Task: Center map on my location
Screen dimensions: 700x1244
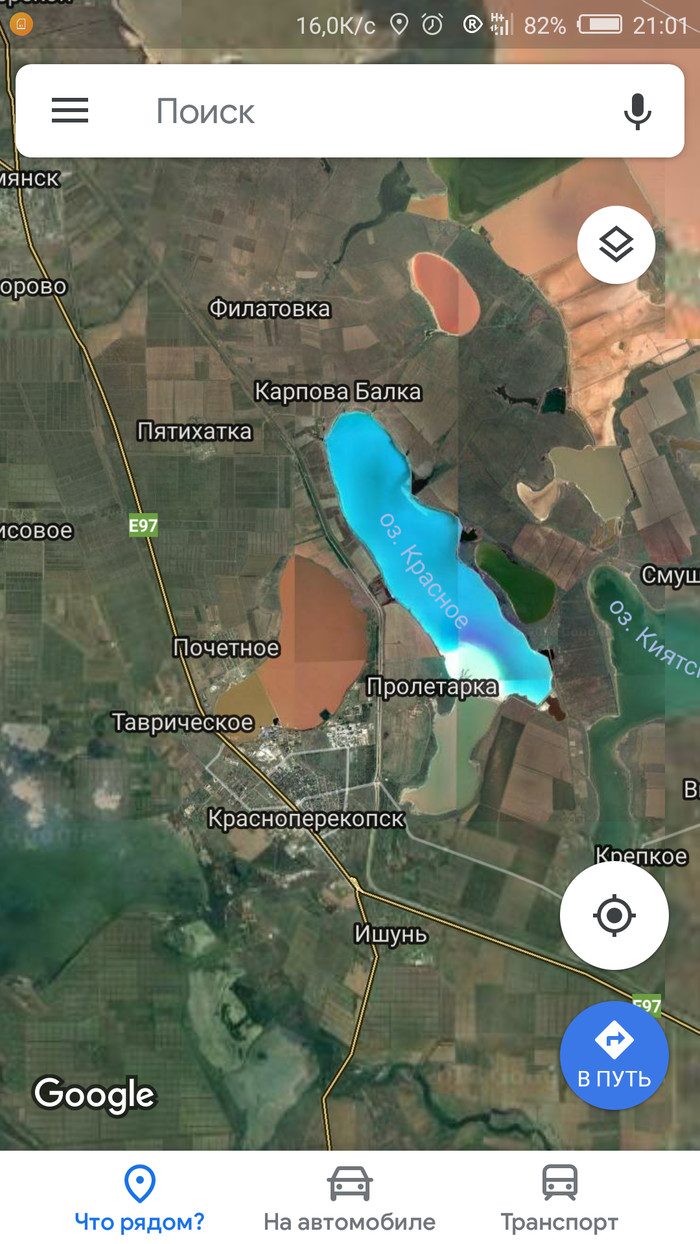Action: 614,915
